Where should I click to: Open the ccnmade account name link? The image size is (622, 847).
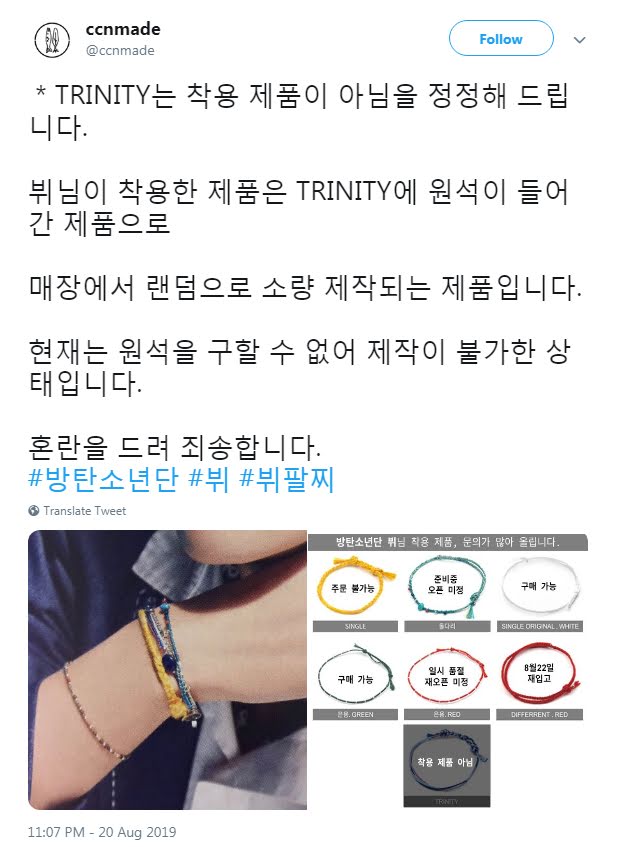click(123, 29)
